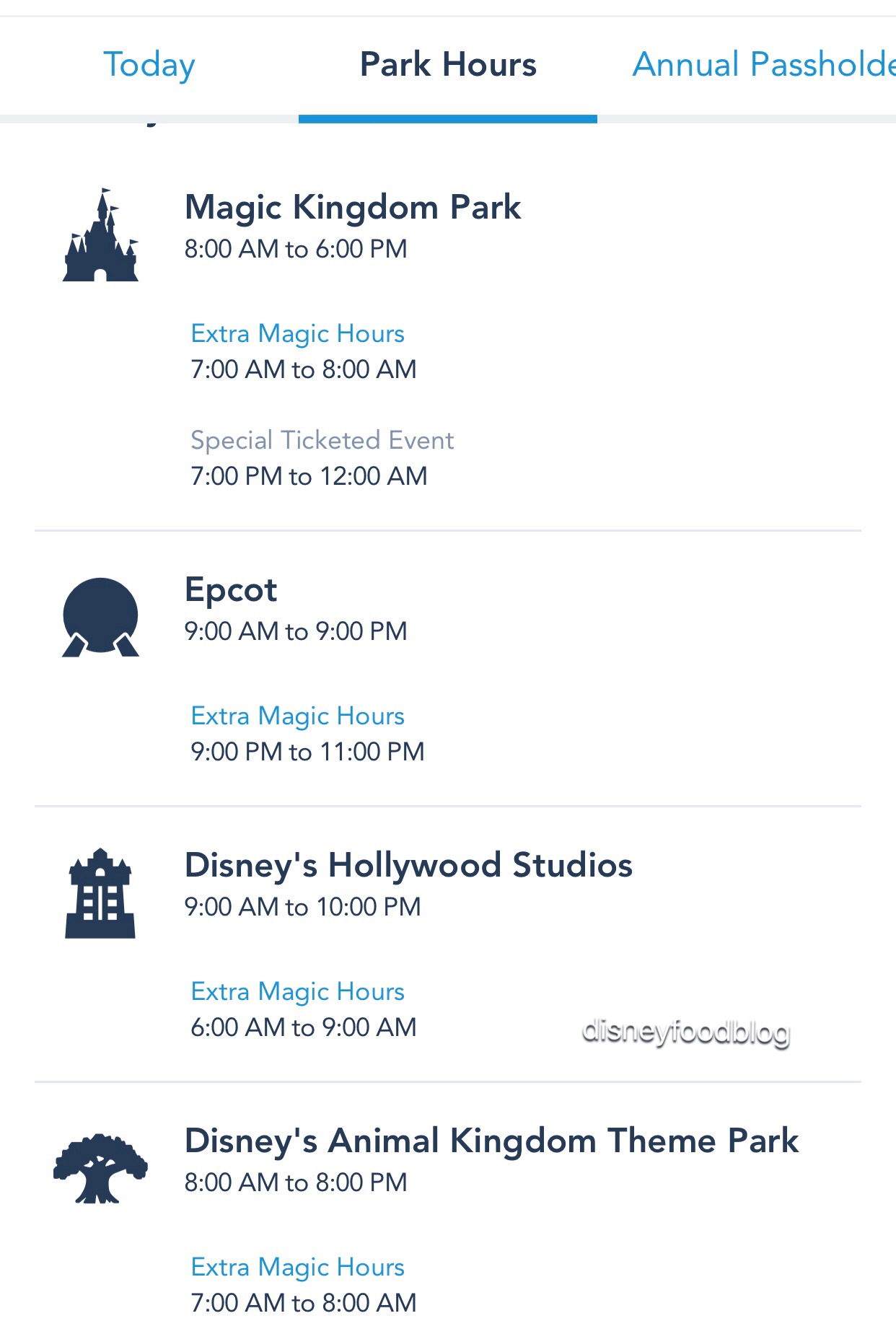
Task: Select the Park Hours tab
Action: click(448, 65)
